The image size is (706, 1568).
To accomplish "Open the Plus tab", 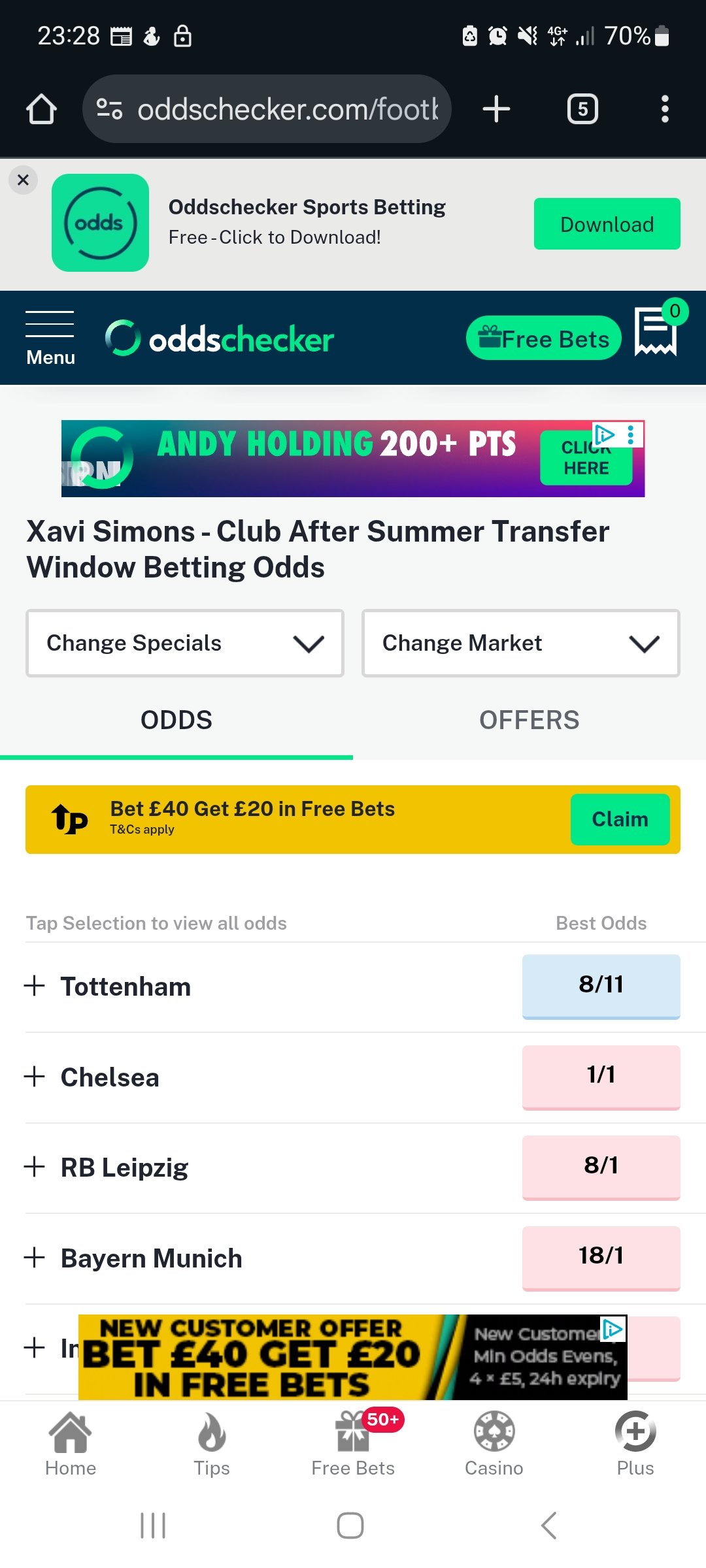I will point(635,1445).
